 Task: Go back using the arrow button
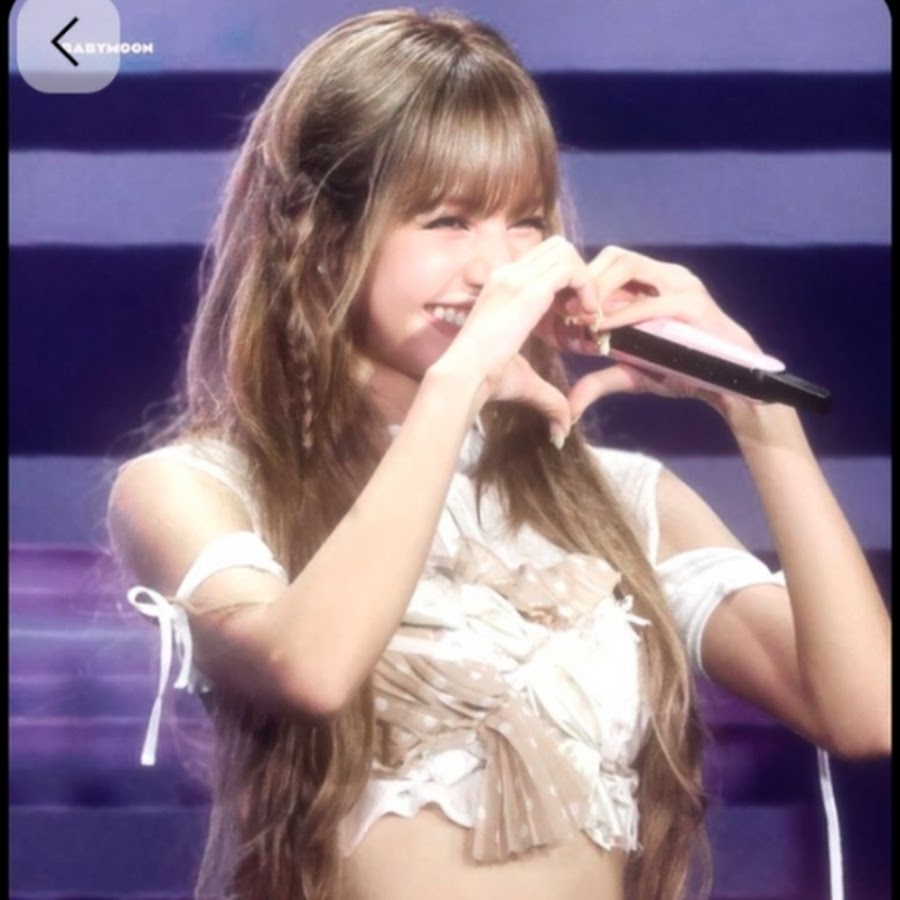pyautogui.click(x=66, y=43)
